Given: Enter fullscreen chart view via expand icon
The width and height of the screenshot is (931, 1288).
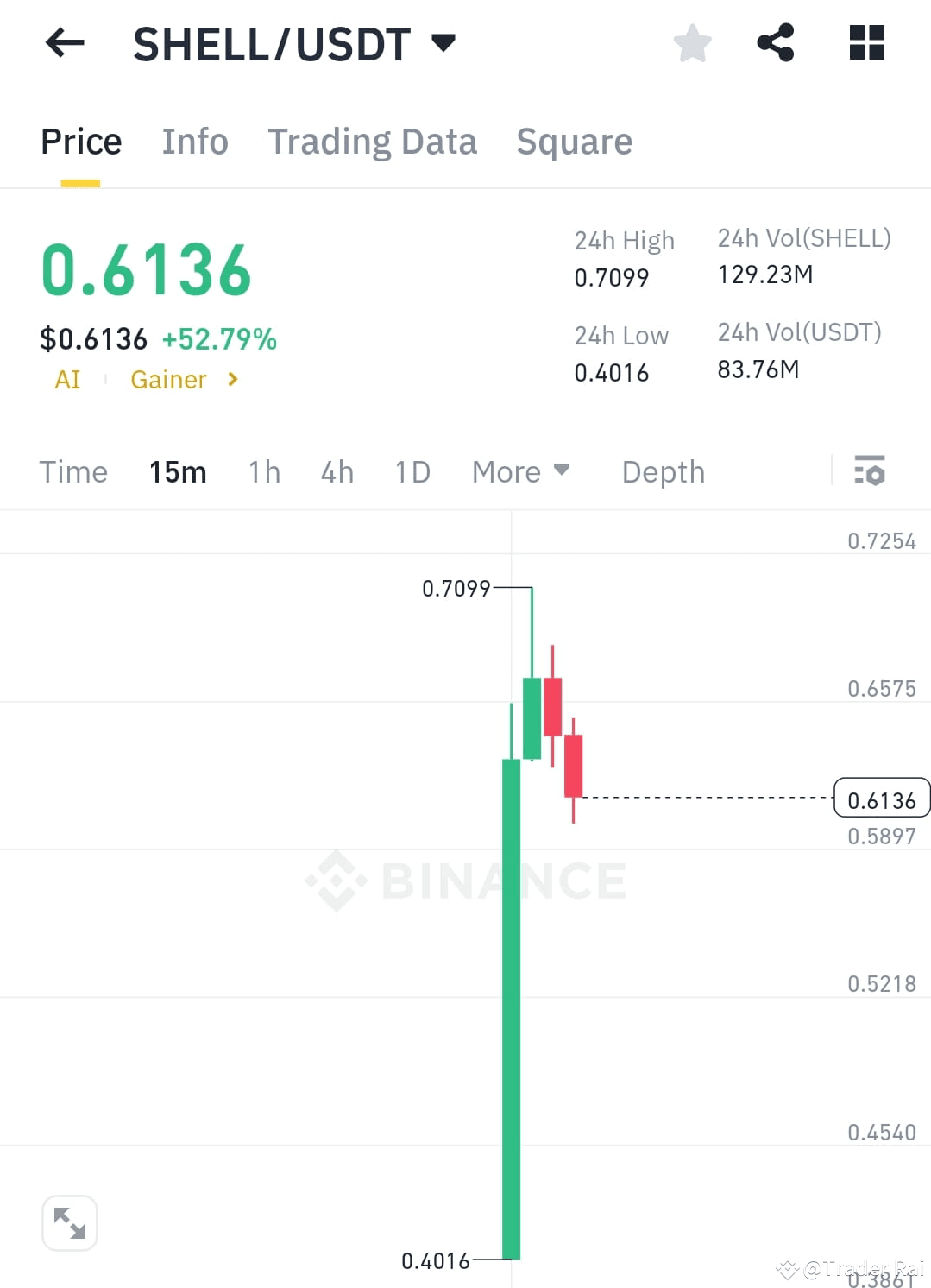Looking at the screenshot, I should click(x=69, y=1222).
